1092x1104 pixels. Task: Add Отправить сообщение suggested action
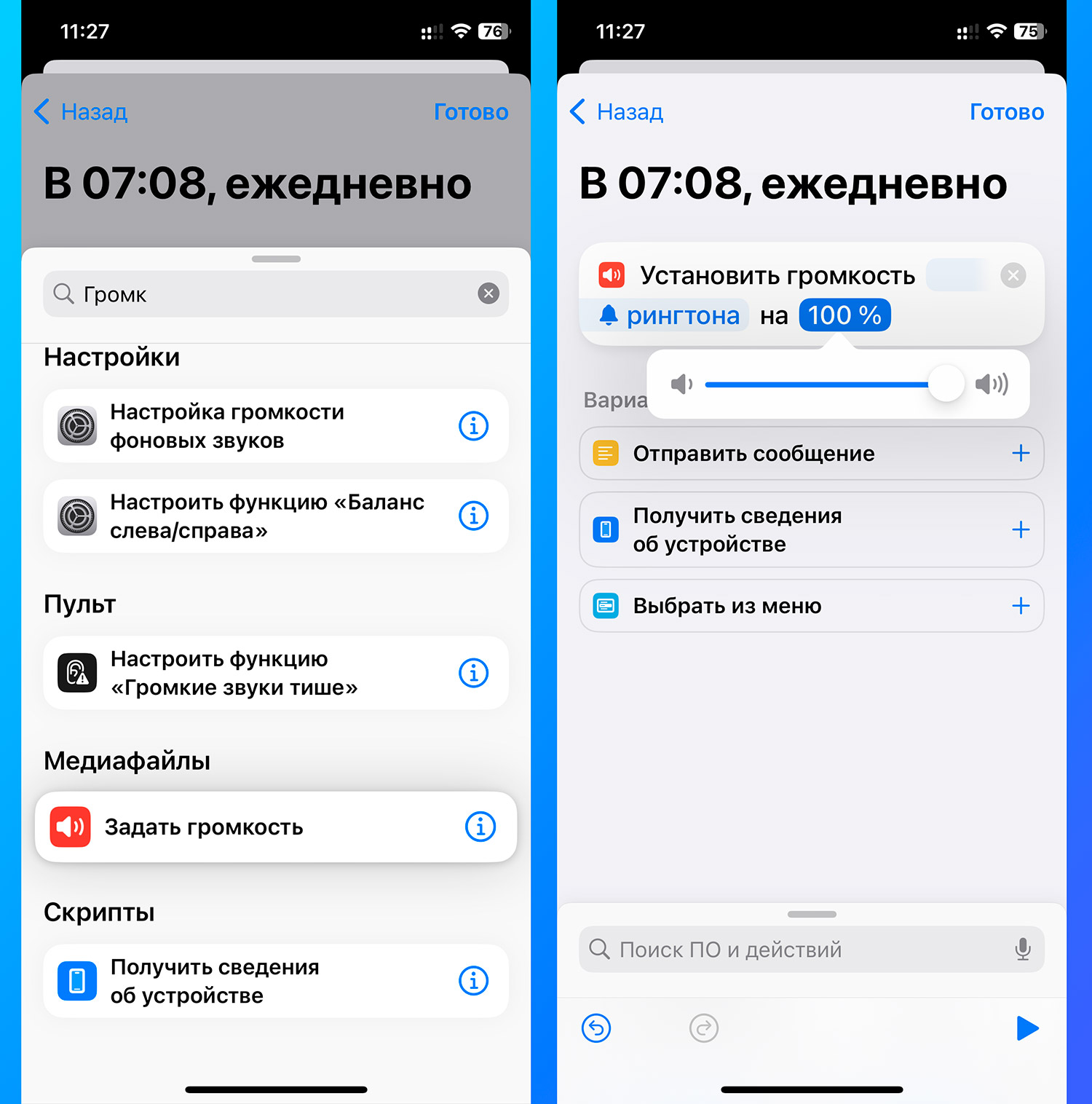click(1020, 454)
